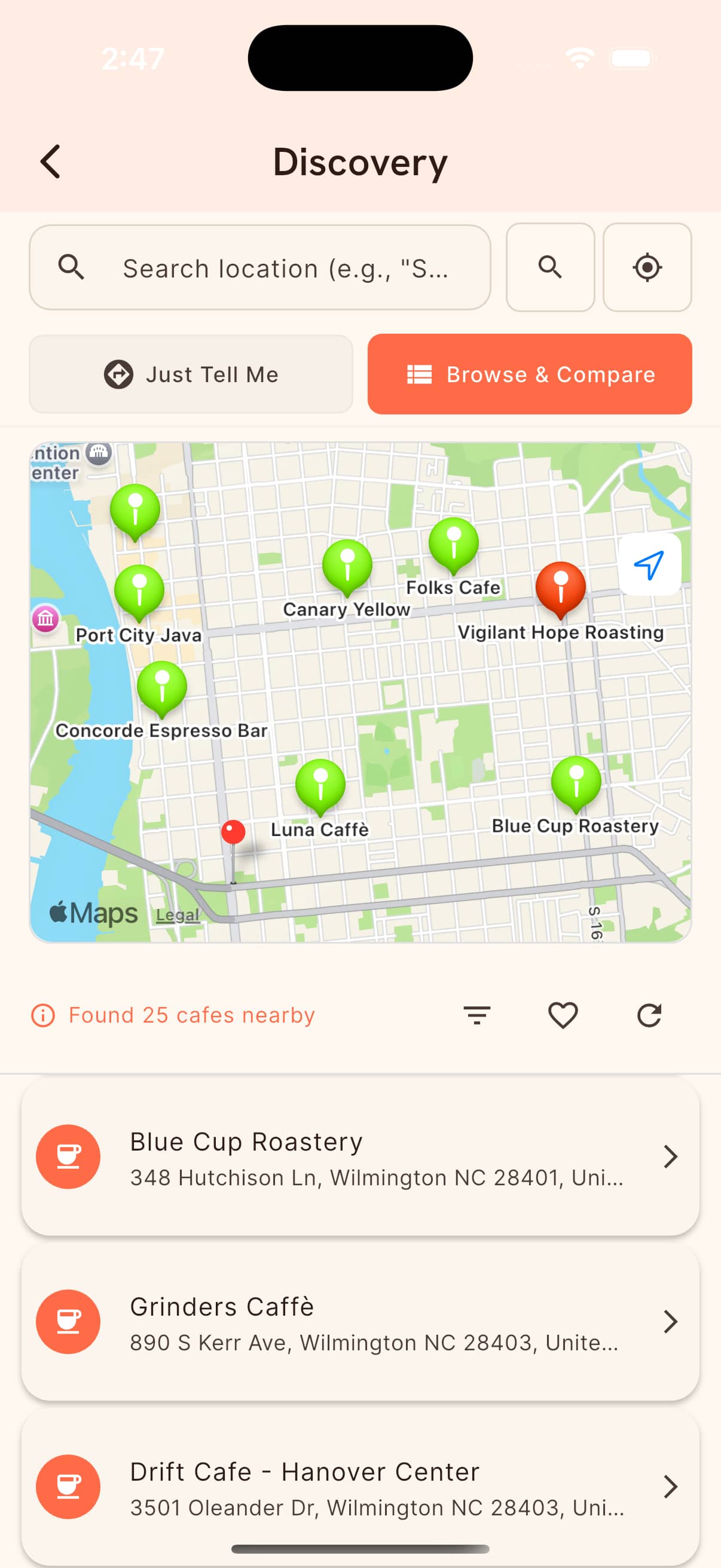The height and width of the screenshot is (1568, 721).
Task: Select the Browse & Compare tab
Action: [528, 374]
